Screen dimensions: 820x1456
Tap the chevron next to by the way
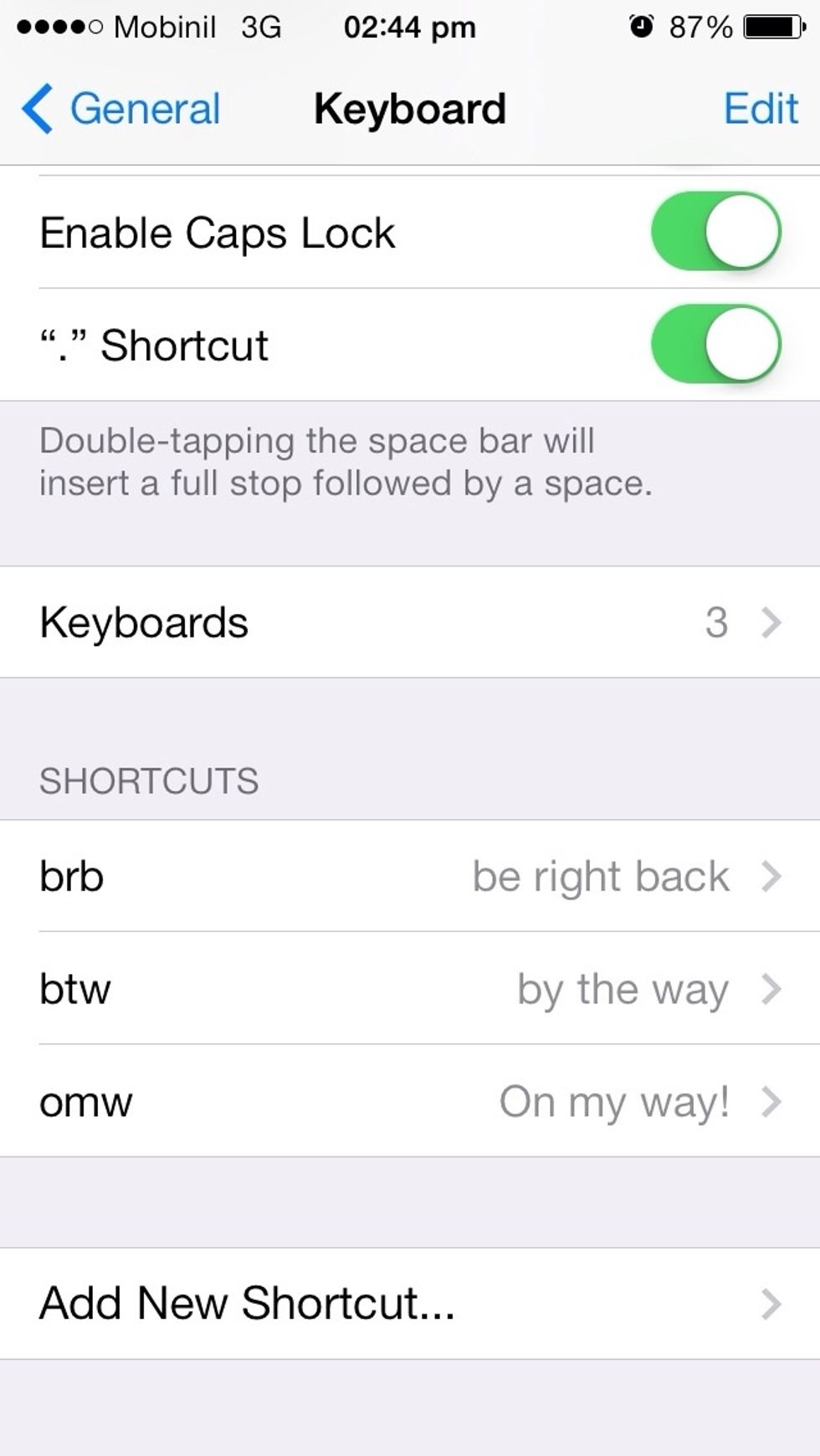point(770,988)
